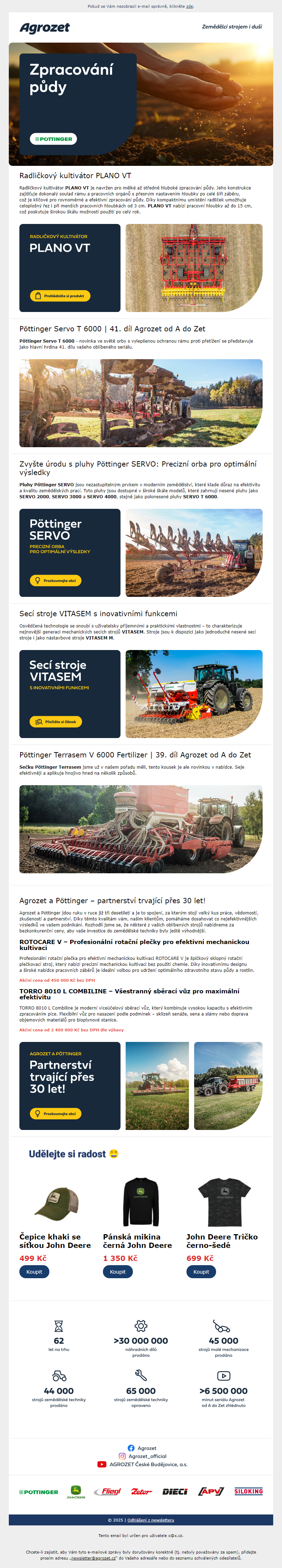Tap the newsletter@agrozet.cz email address link

tap(93, 1558)
